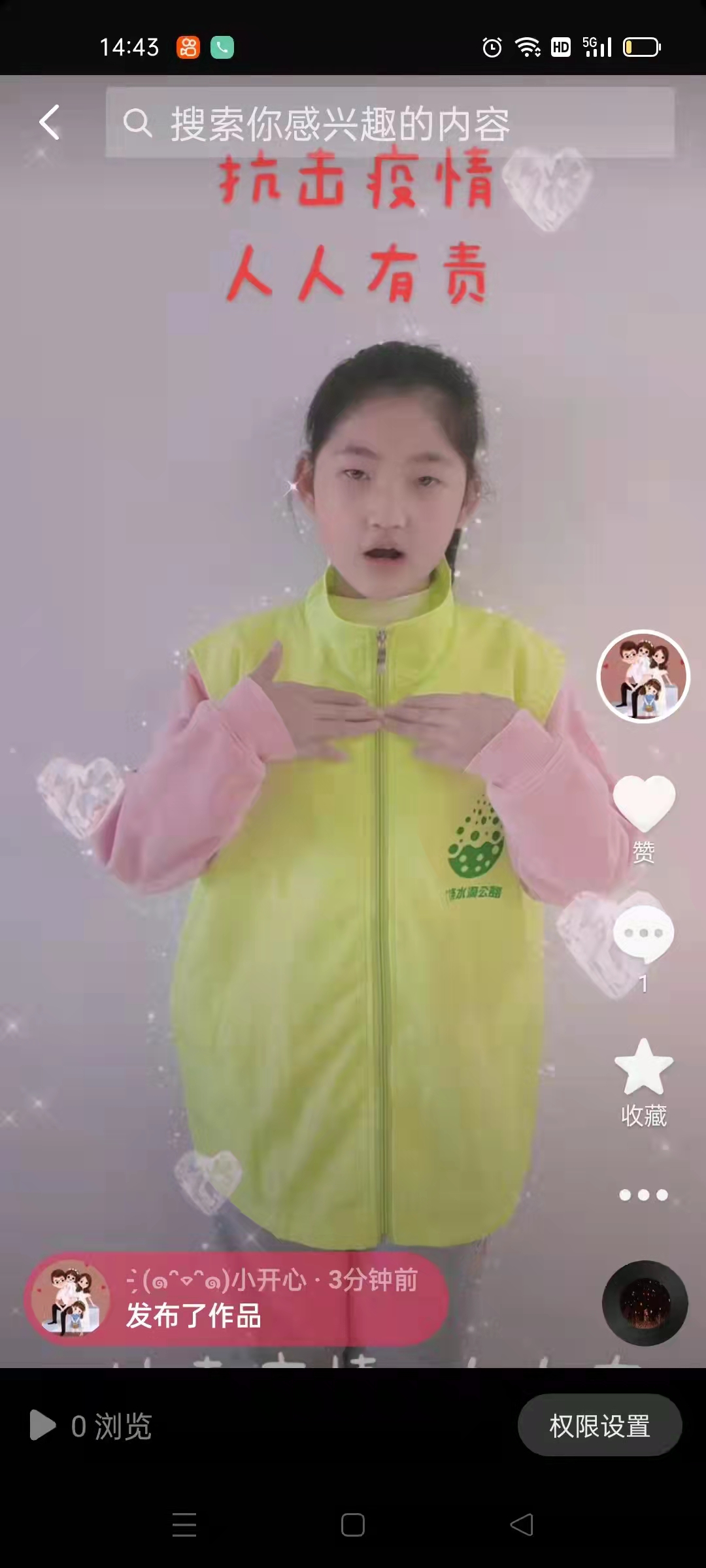The image size is (706, 1568).
Task: Open the three-dot more options menu
Action: tap(644, 1195)
